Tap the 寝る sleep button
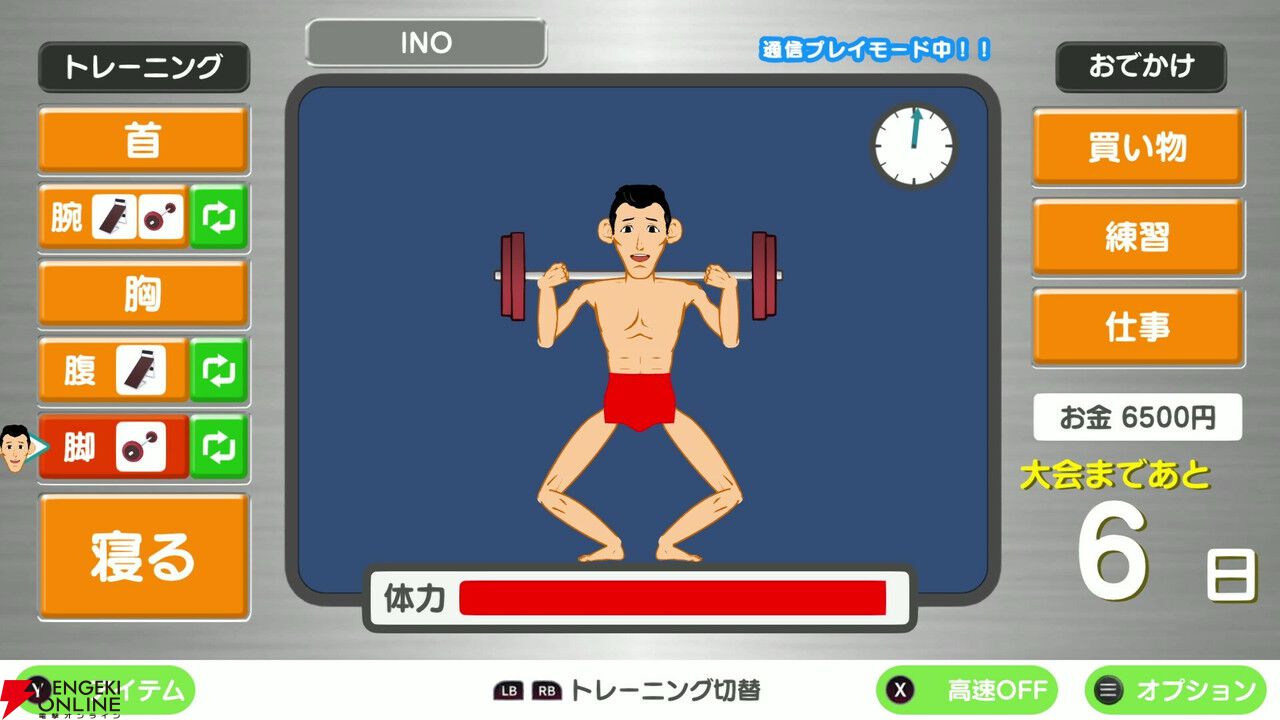This screenshot has width=1280, height=720. (x=143, y=556)
